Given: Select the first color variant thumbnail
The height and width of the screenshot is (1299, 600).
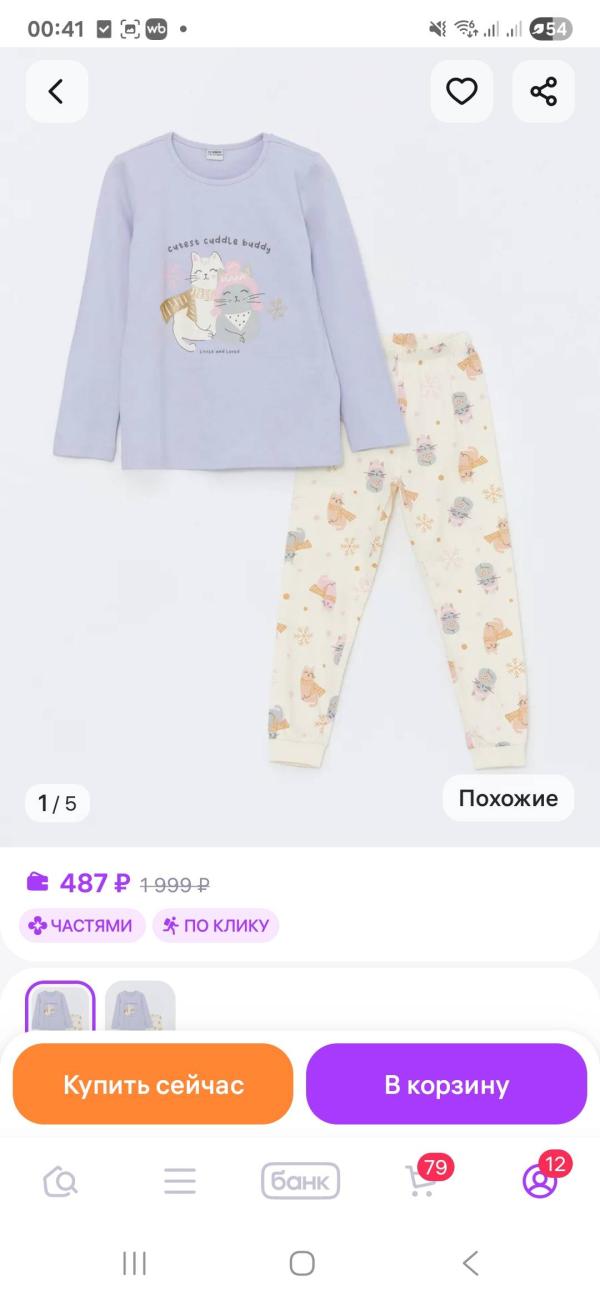Looking at the screenshot, I should tap(60, 1008).
